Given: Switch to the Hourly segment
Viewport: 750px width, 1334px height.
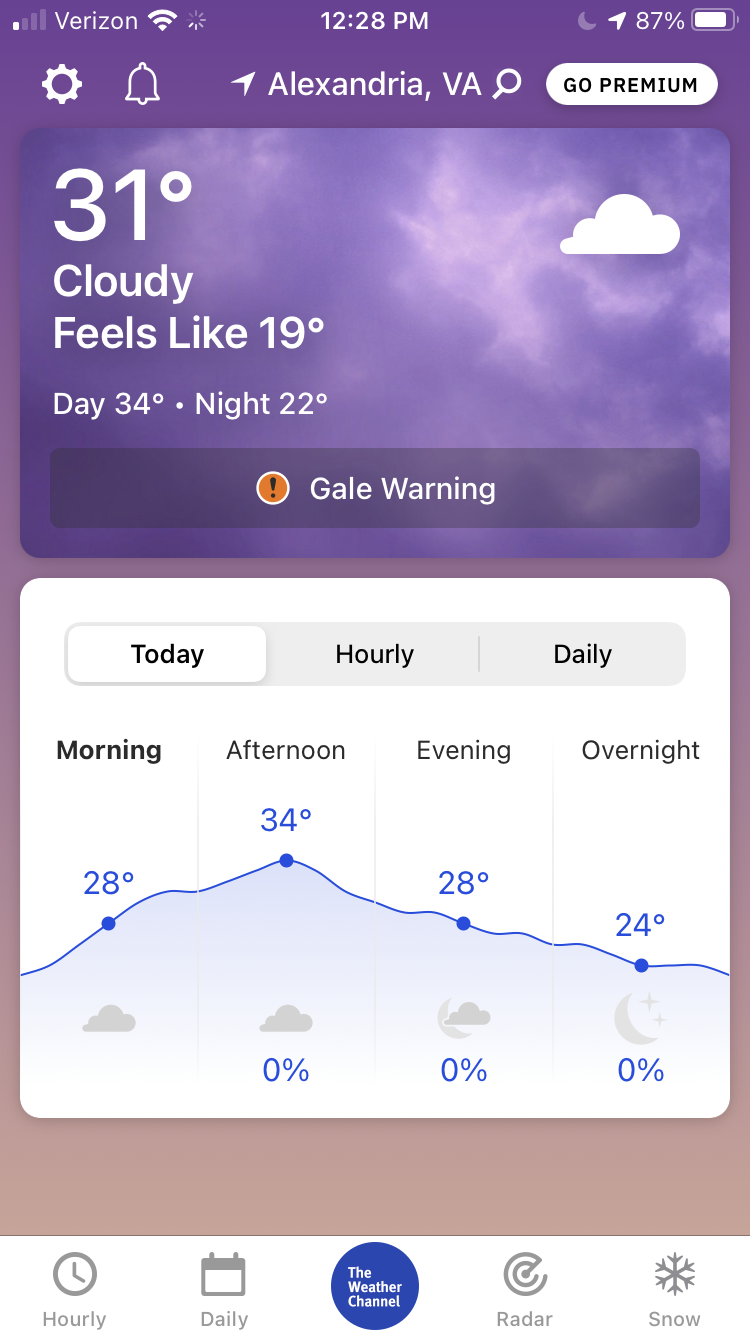Looking at the screenshot, I should (x=374, y=654).
